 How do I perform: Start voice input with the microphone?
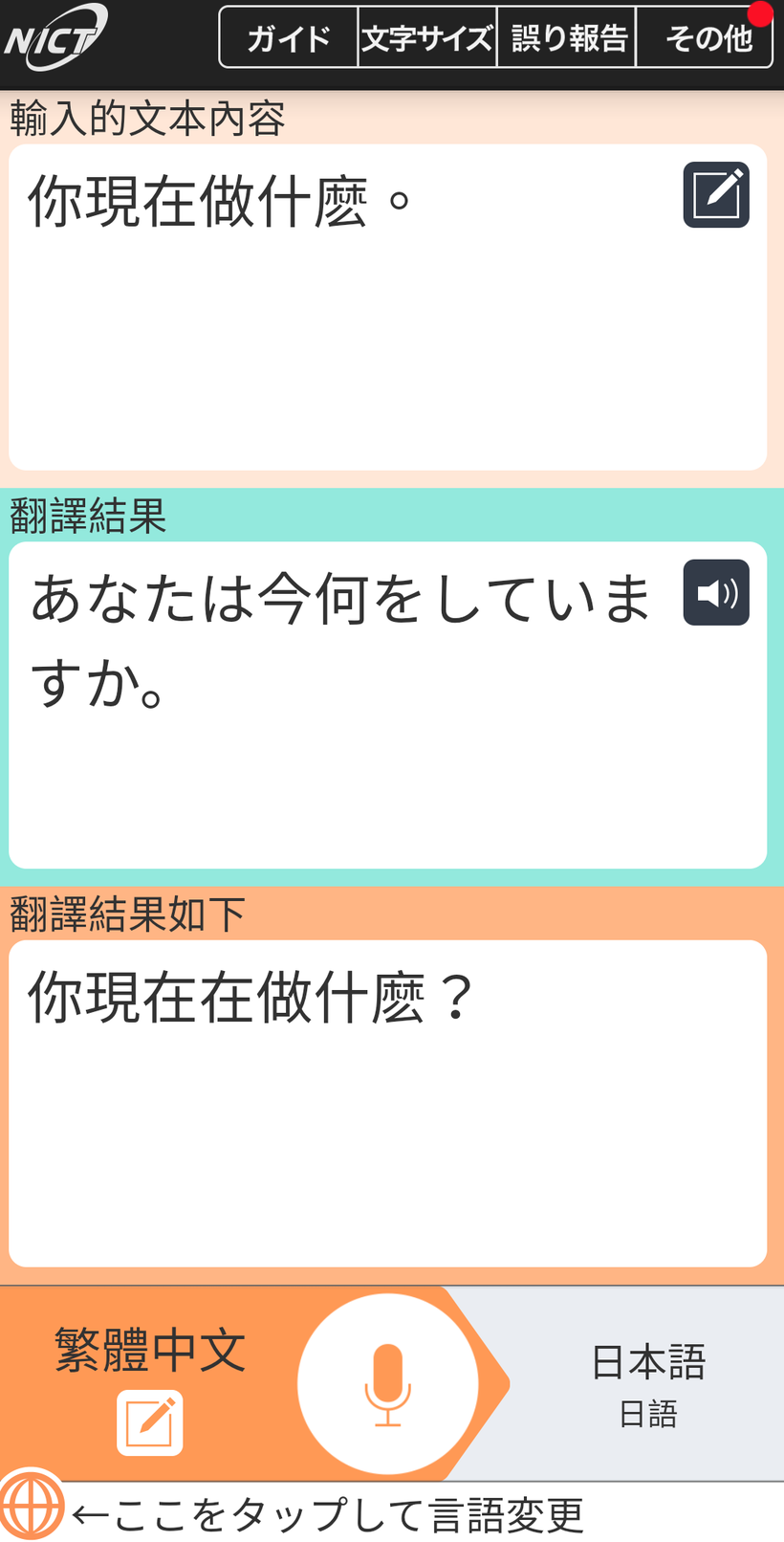click(388, 1384)
